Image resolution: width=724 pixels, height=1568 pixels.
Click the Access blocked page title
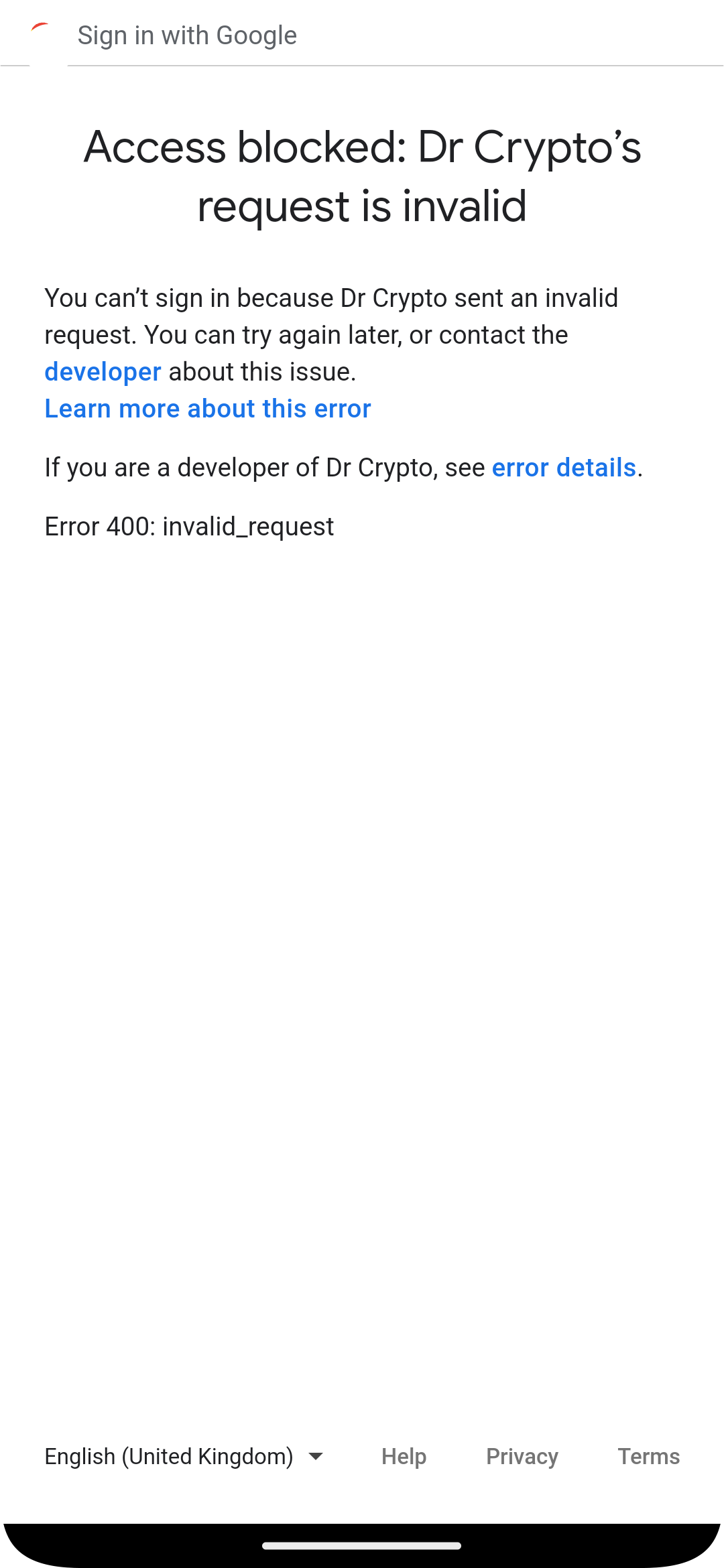click(362, 176)
